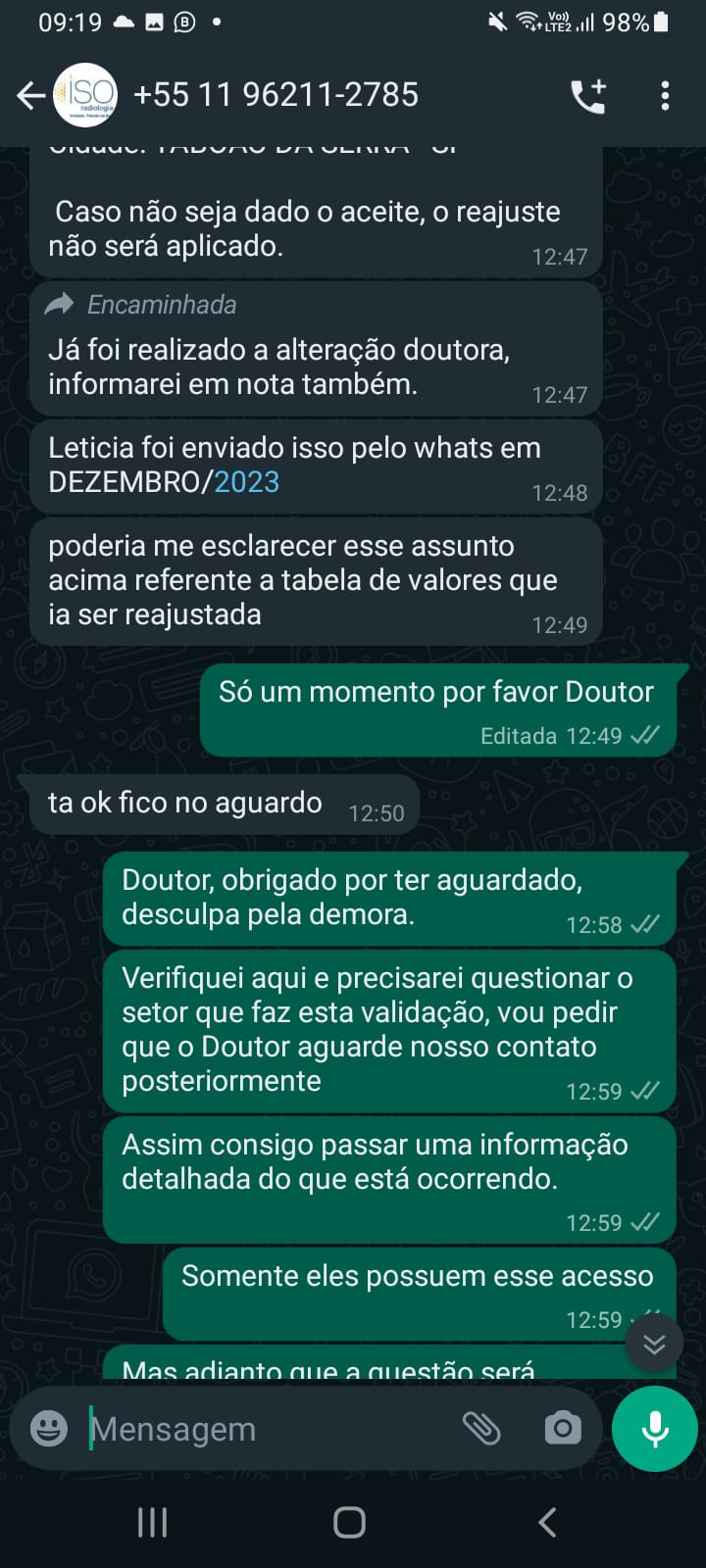Open the camera from message bar
This screenshot has width=706, height=1568.
[562, 1429]
